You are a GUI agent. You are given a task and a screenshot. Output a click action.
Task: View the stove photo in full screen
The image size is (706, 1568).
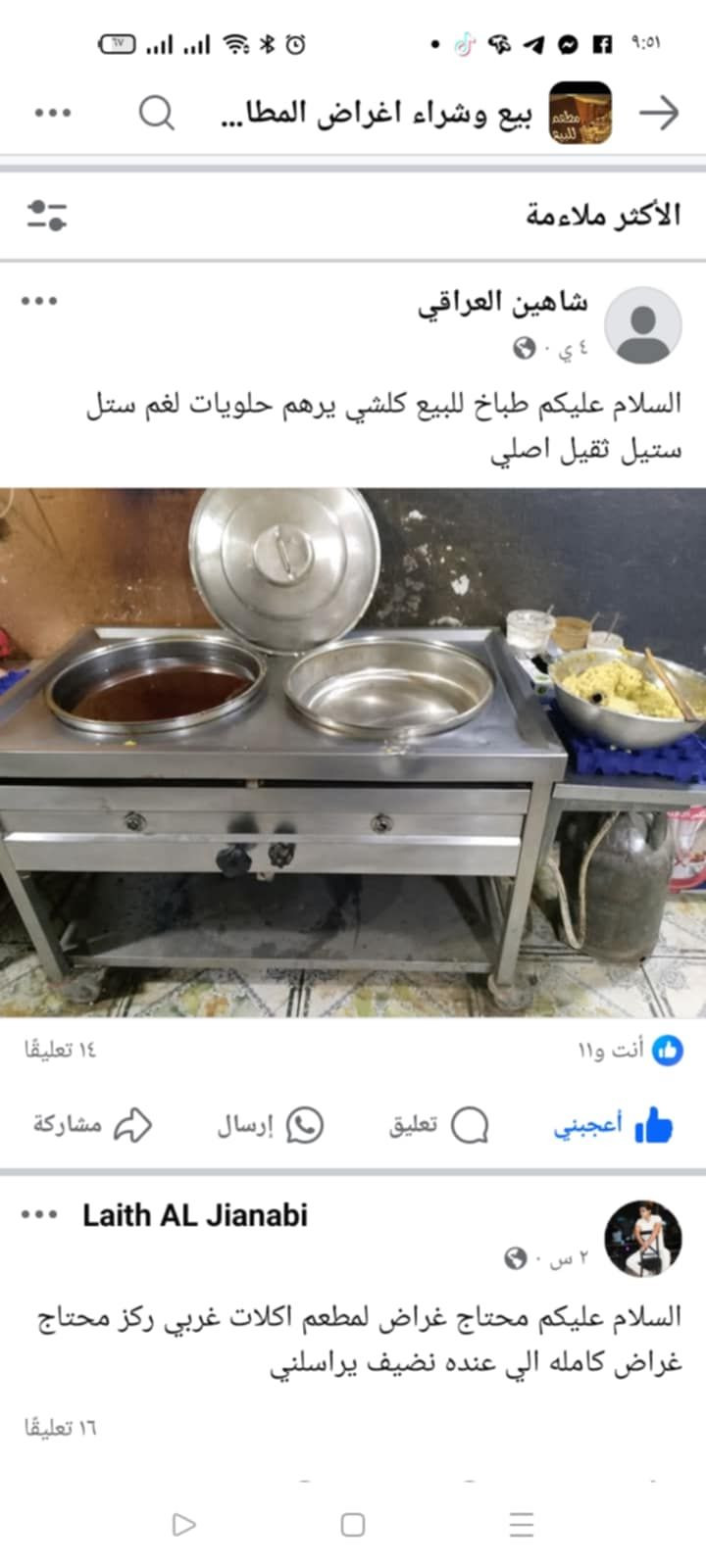(353, 753)
